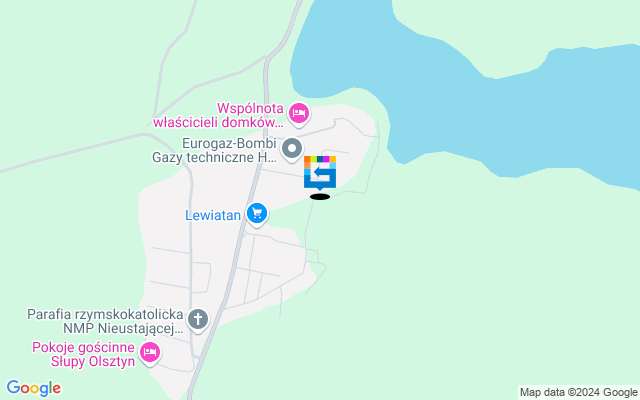Open Pokoje gościnne Słupy Olsztyn pin
Viewport: 640px width, 400px height.
(x=150, y=352)
